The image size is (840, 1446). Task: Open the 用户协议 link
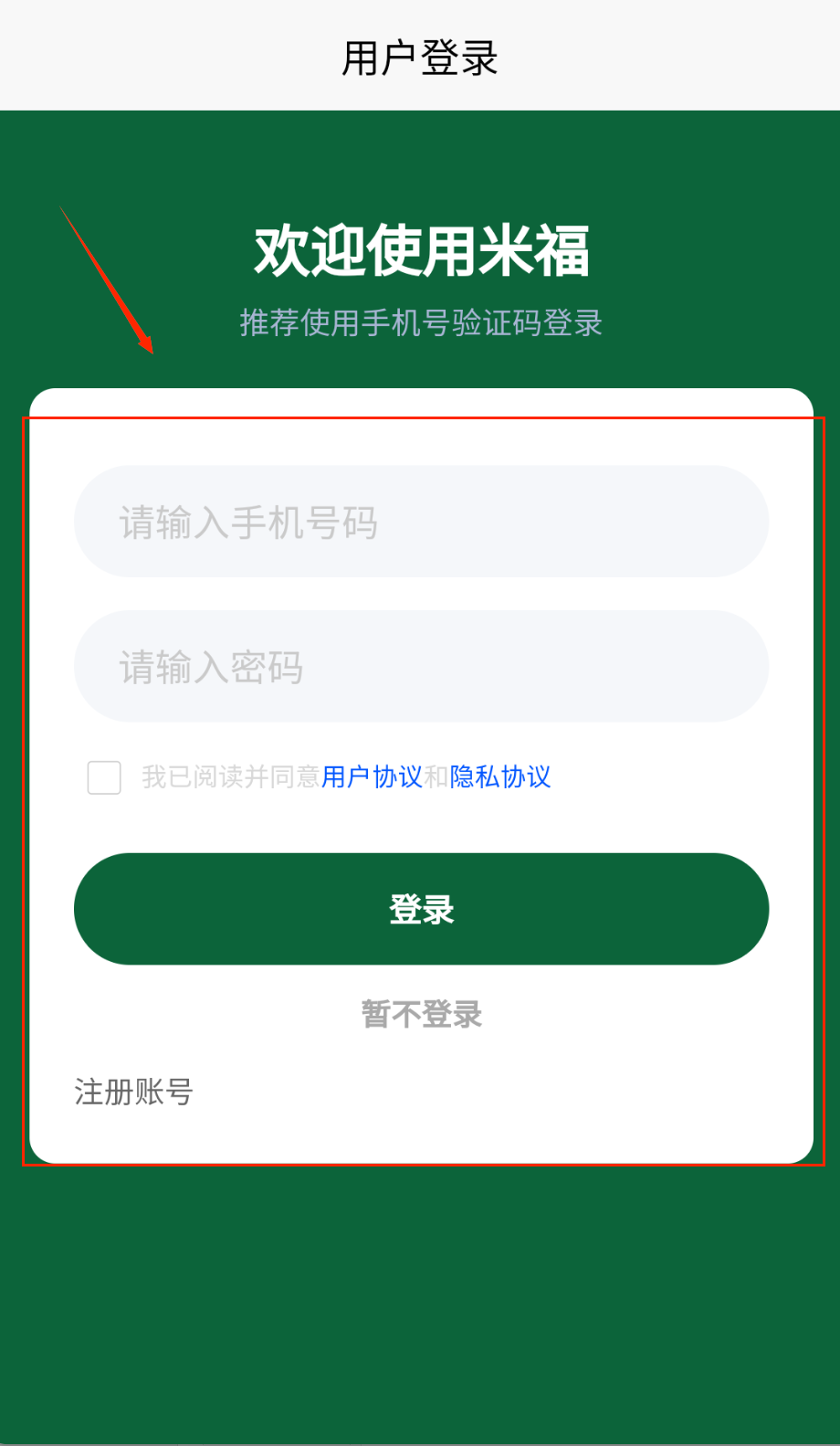point(372,777)
